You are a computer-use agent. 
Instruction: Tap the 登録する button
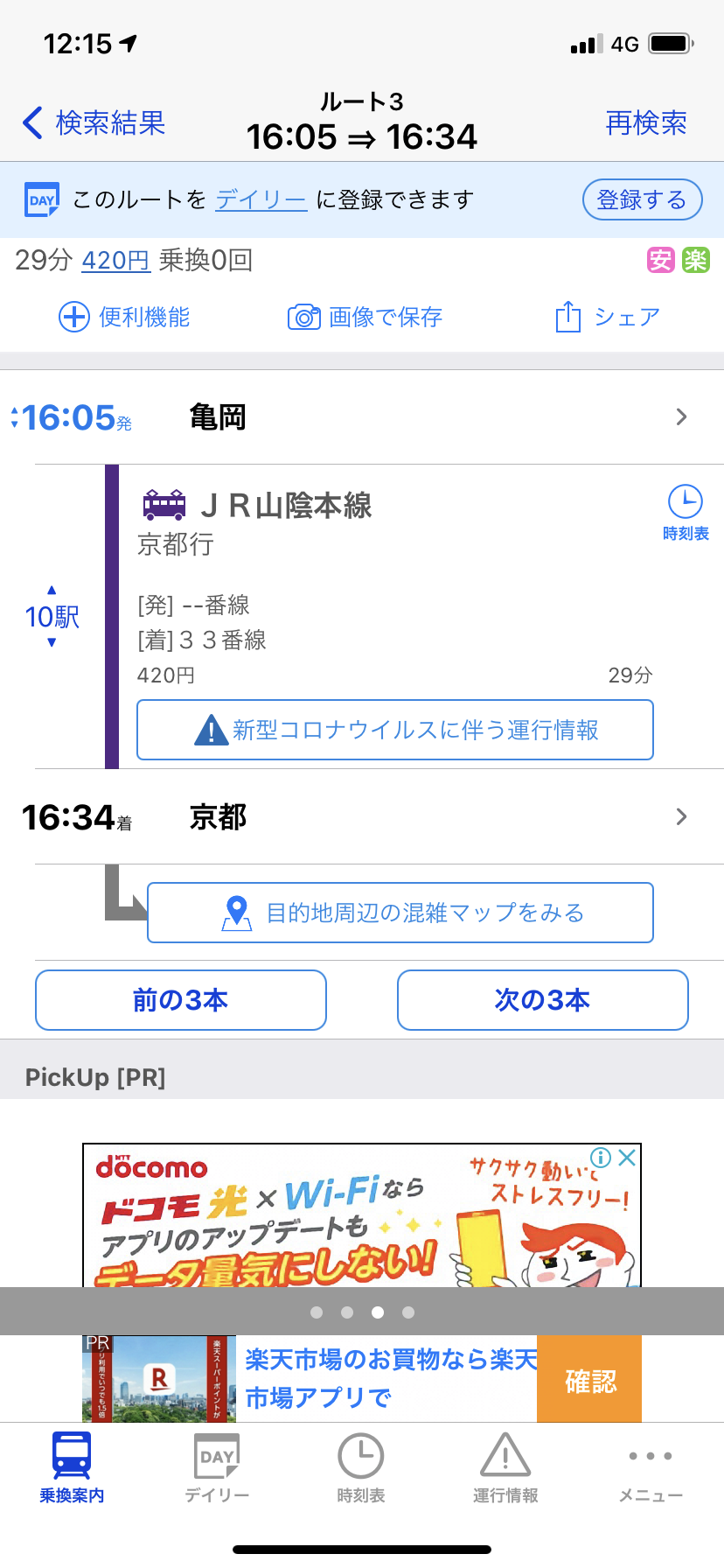click(x=642, y=200)
